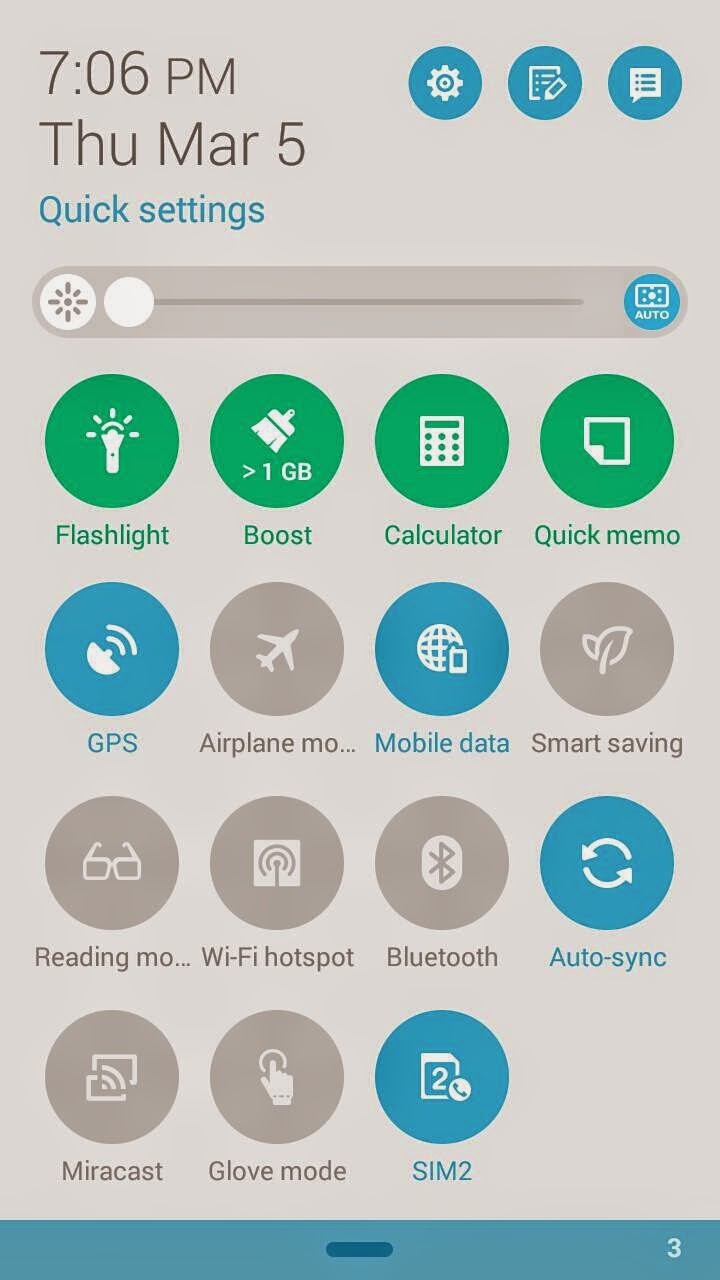
Task: Tap the bottom panel handle
Action: pos(359,1249)
